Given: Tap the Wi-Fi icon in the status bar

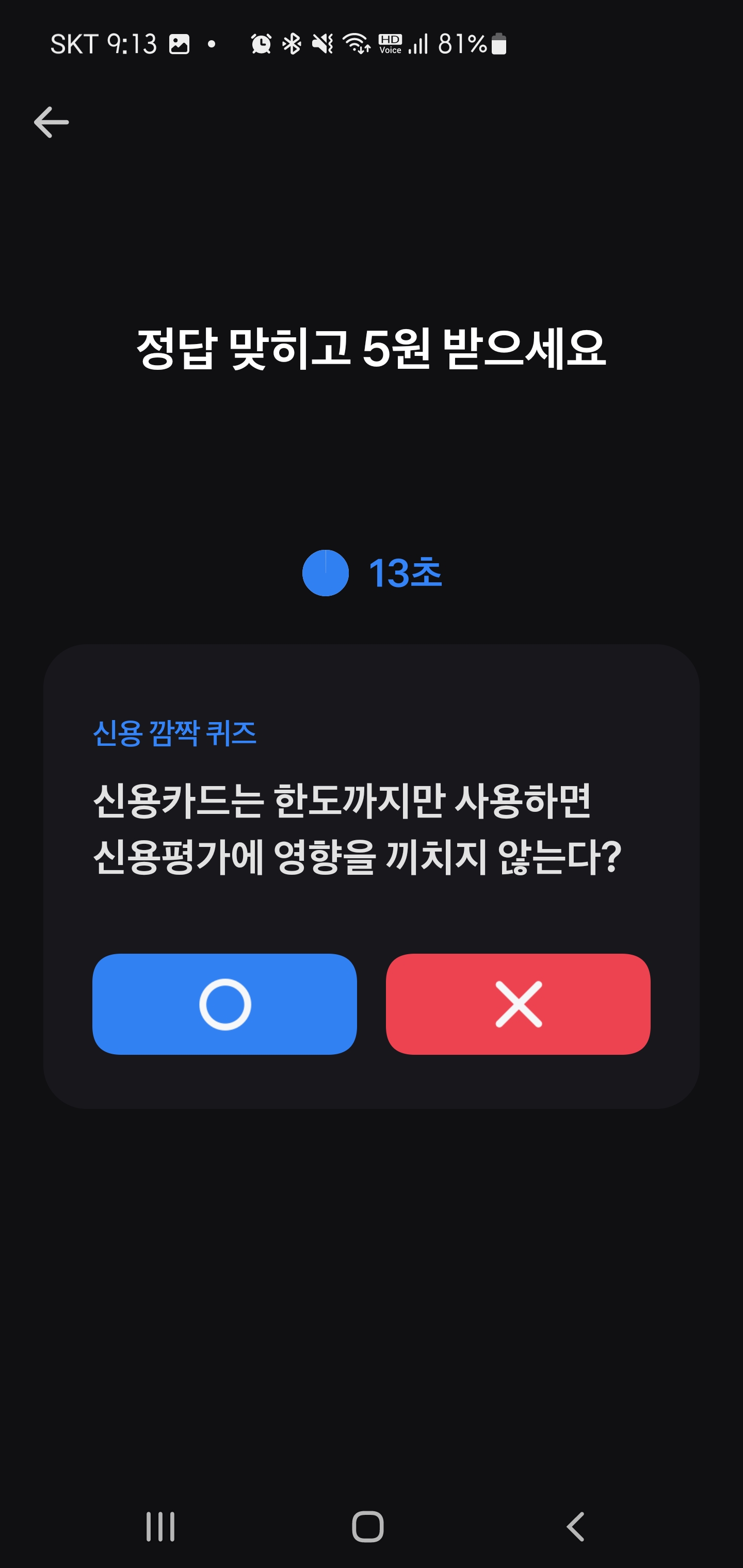Looking at the screenshot, I should pyautogui.click(x=355, y=43).
